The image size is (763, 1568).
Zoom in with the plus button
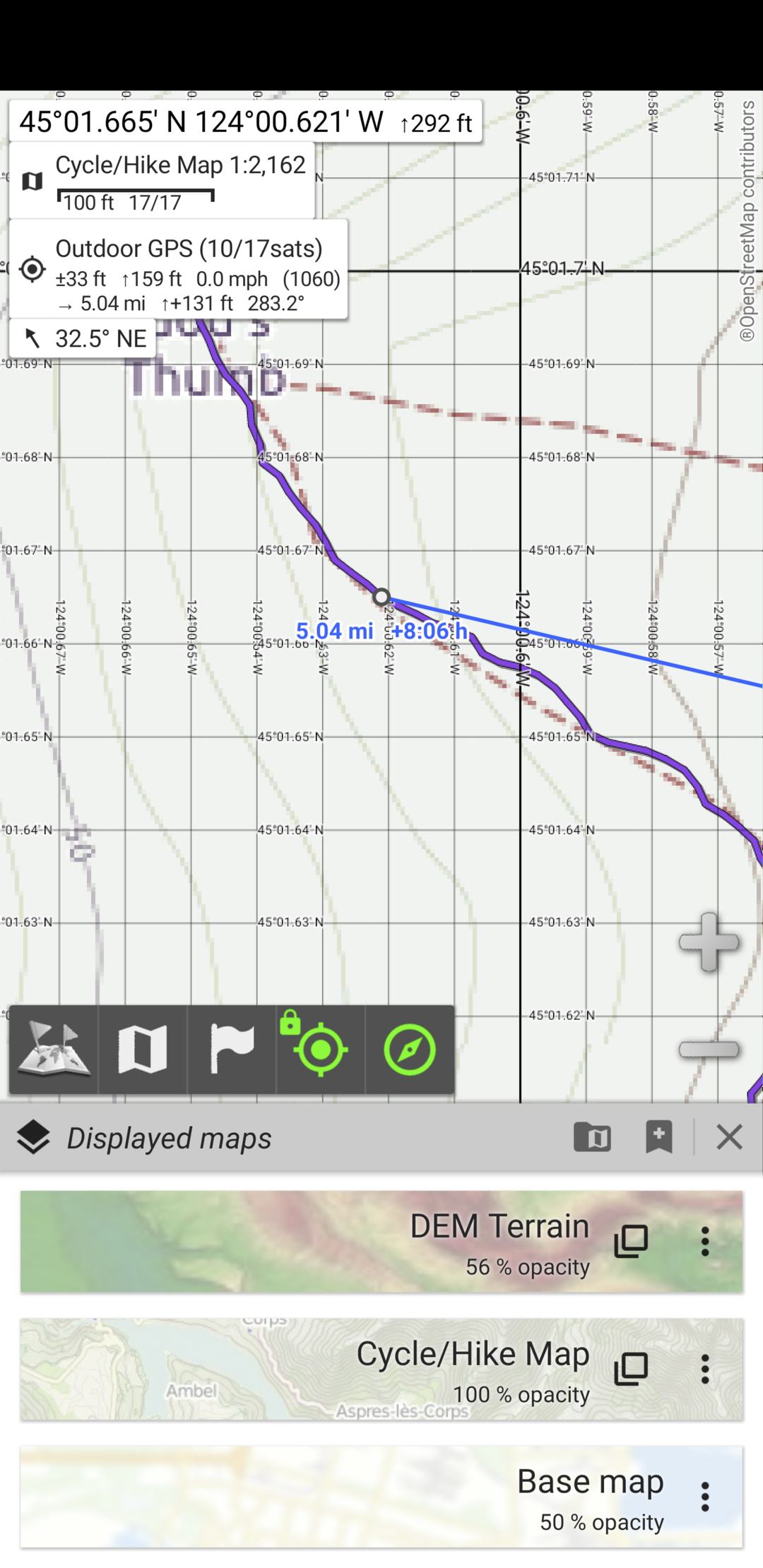point(709,942)
